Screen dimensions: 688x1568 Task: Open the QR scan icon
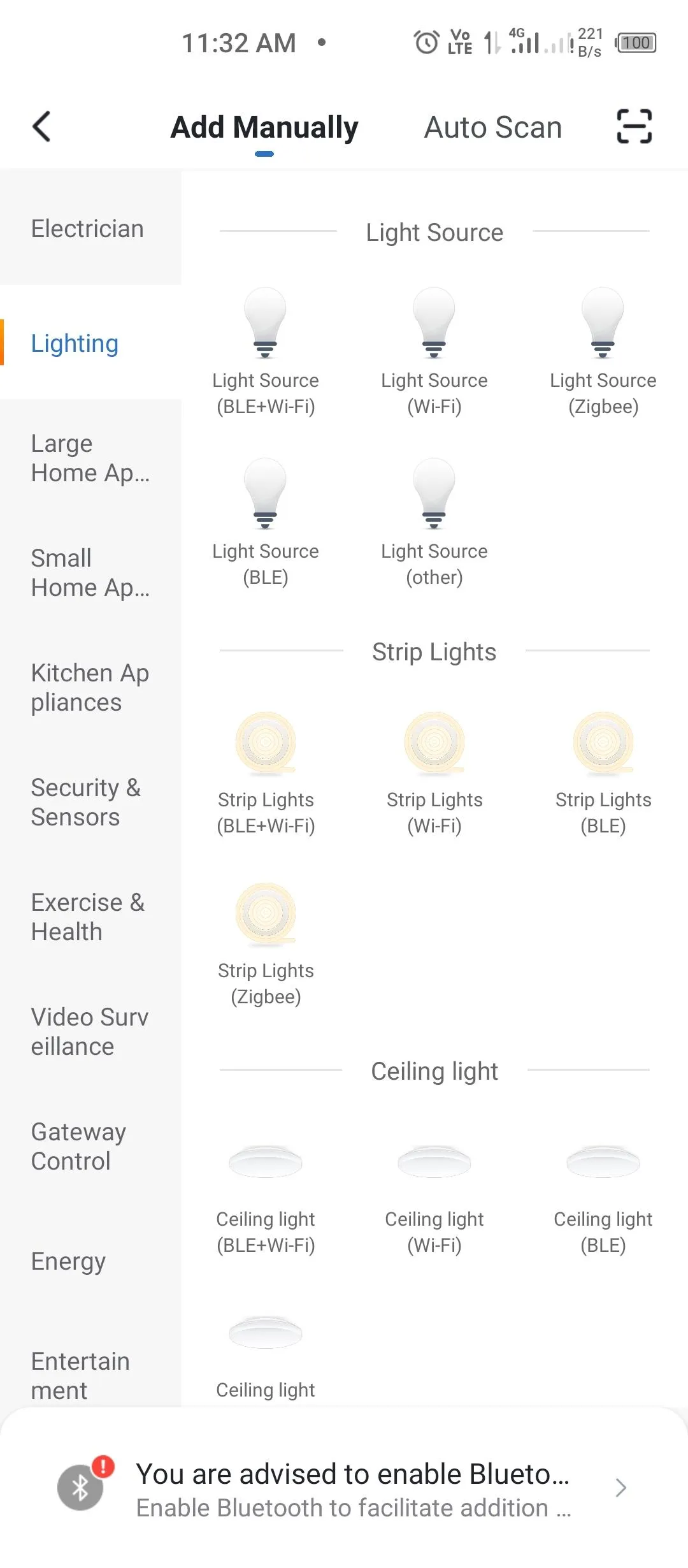634,126
